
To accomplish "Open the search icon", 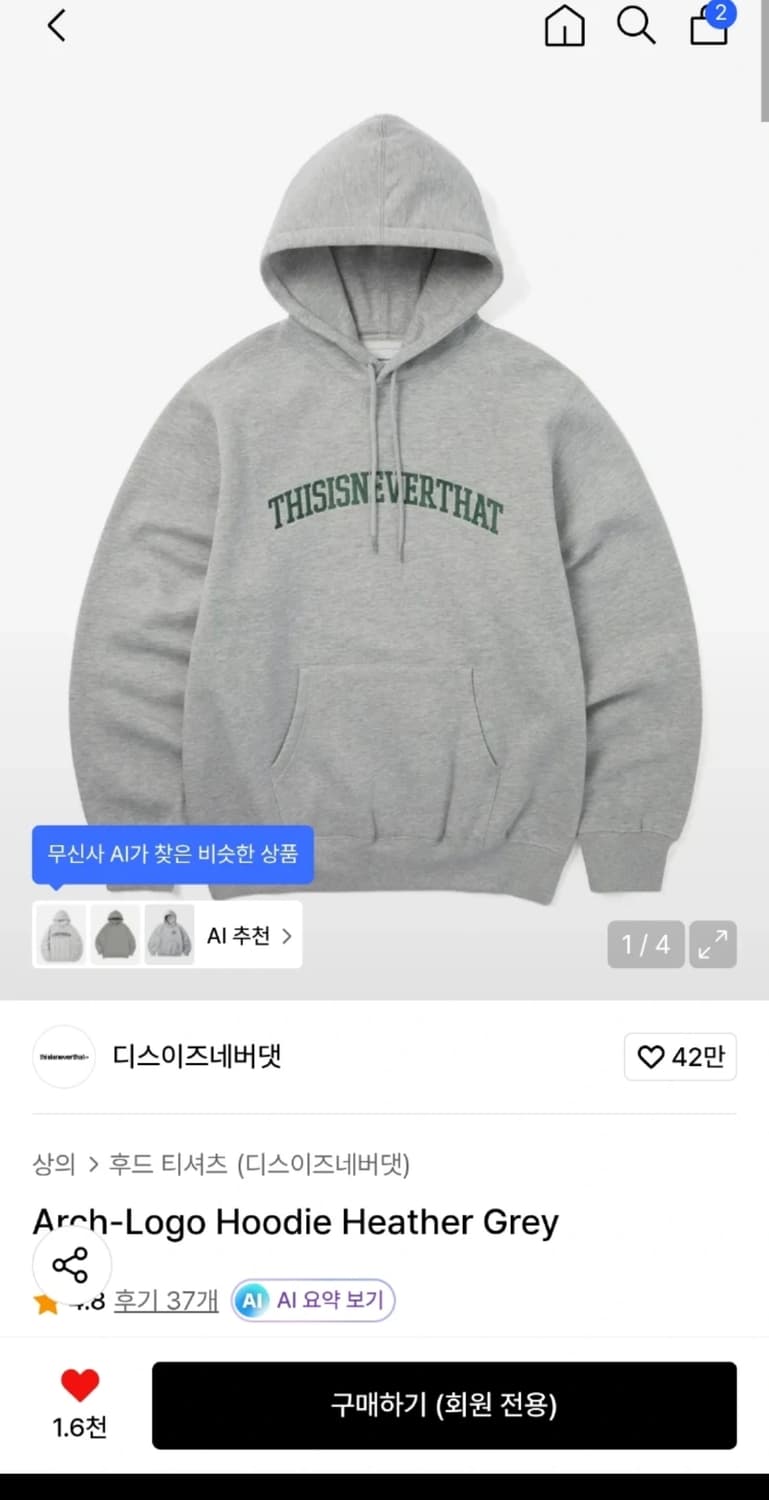I will click(636, 27).
